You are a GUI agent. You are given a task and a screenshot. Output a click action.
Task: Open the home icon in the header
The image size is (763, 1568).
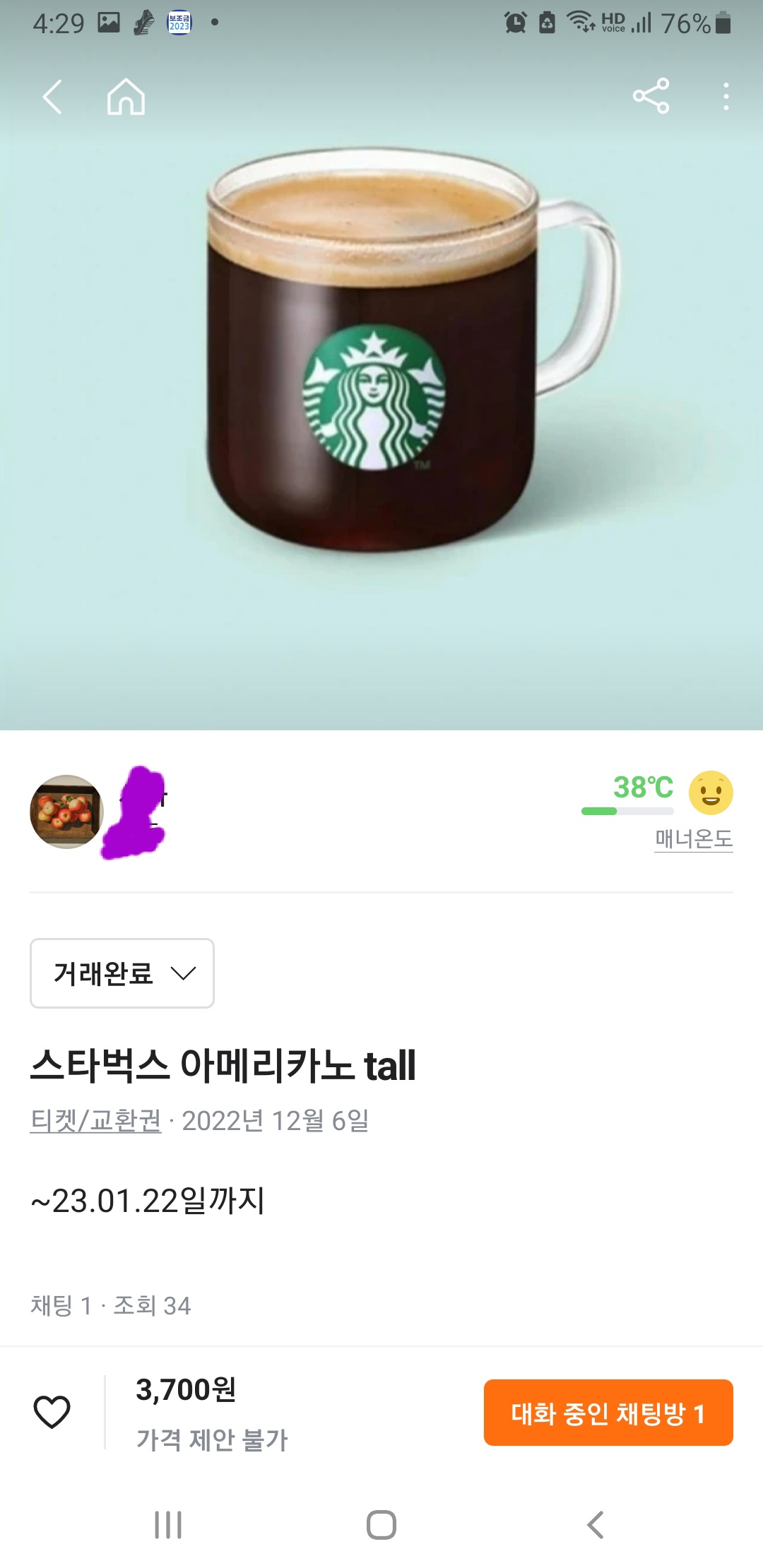[x=126, y=97]
